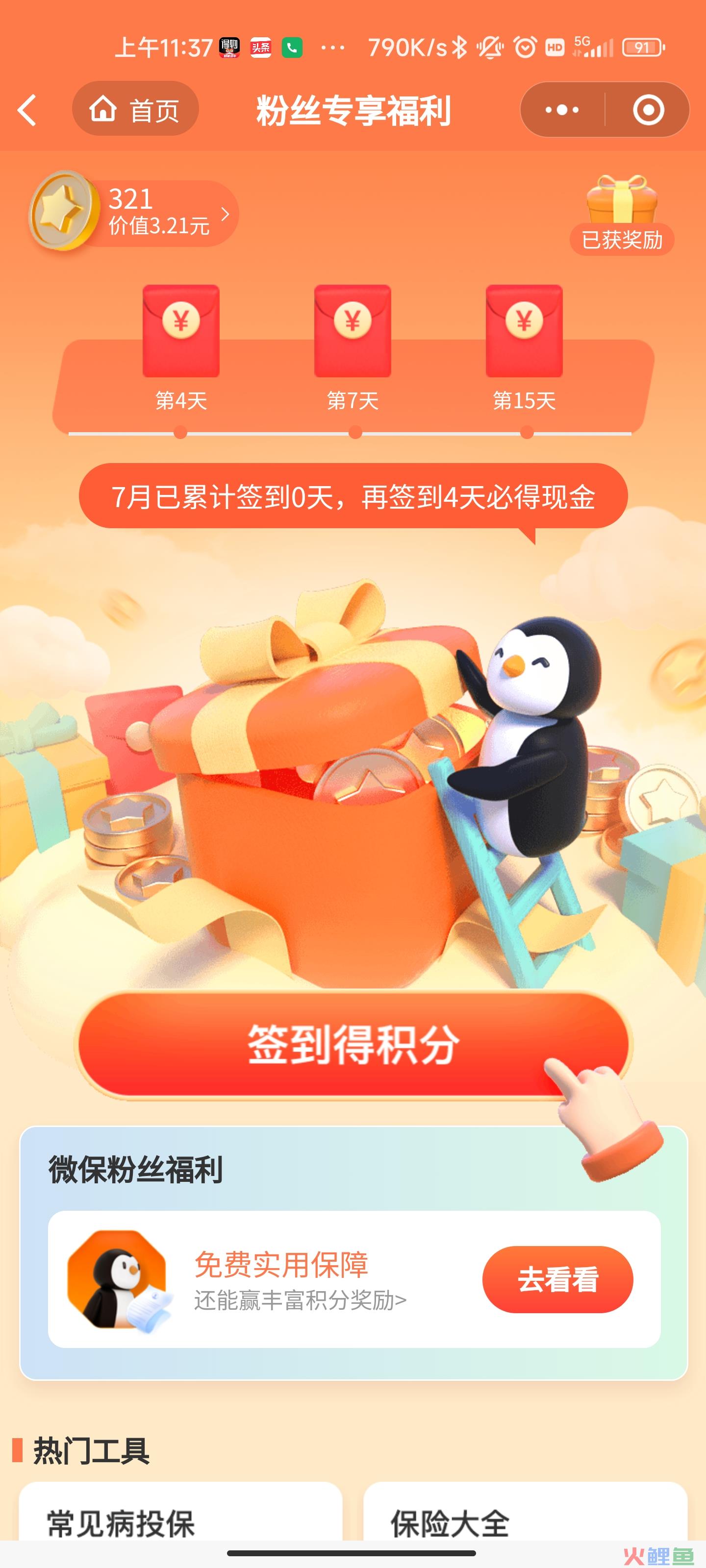Go back using the top-left arrow
Screen dimensions: 706x1568
click(x=27, y=111)
